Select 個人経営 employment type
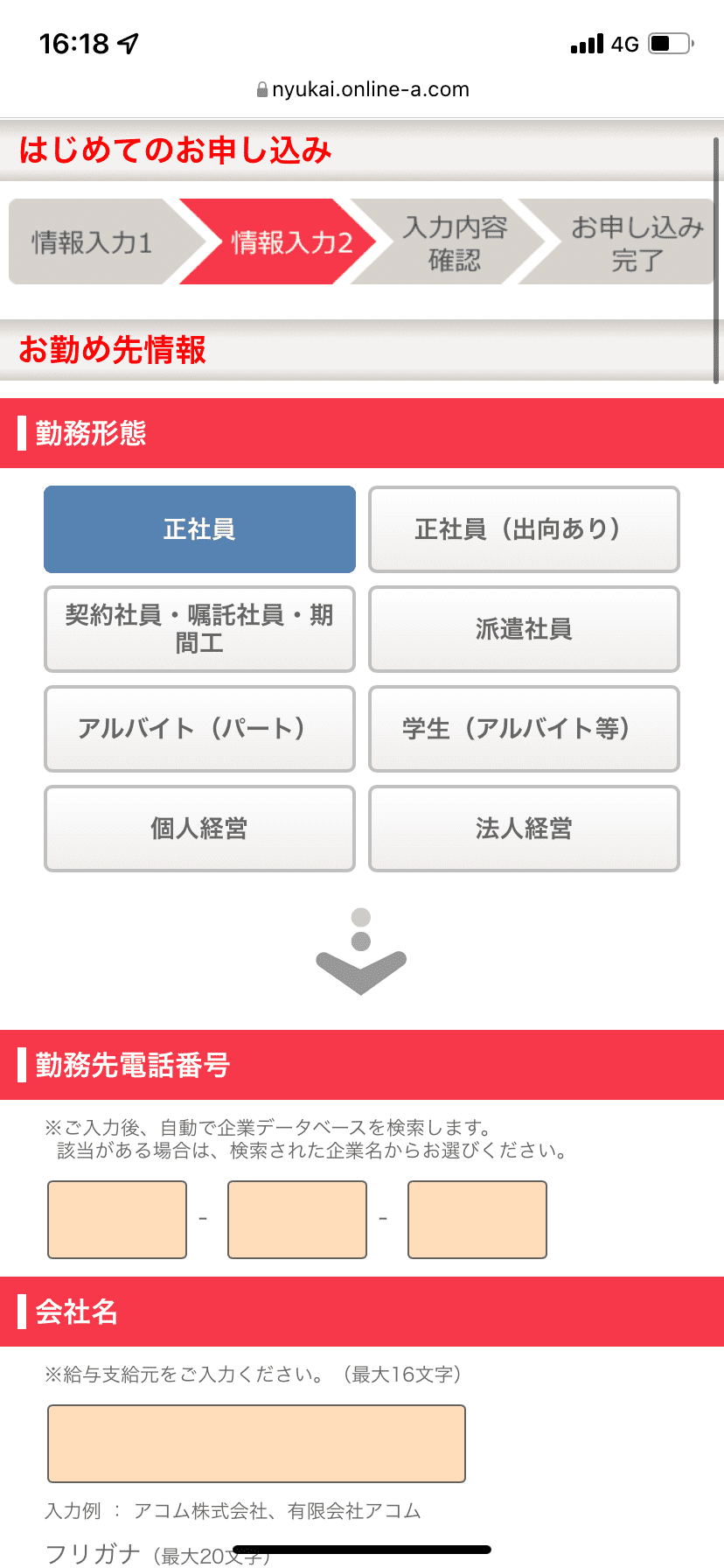Viewport: 724px width, 1568px height. coord(199,829)
